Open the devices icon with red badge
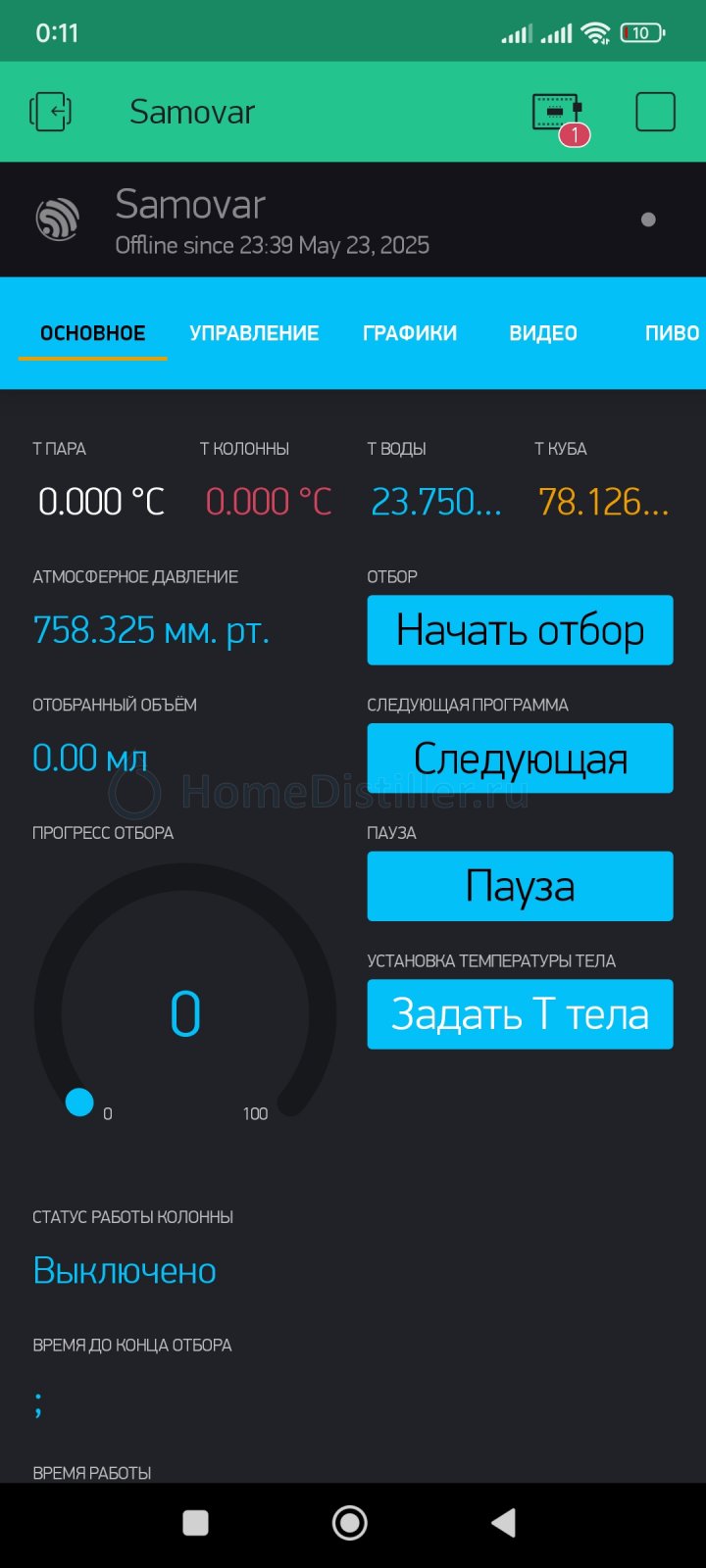This screenshot has width=706, height=1568. point(557,114)
